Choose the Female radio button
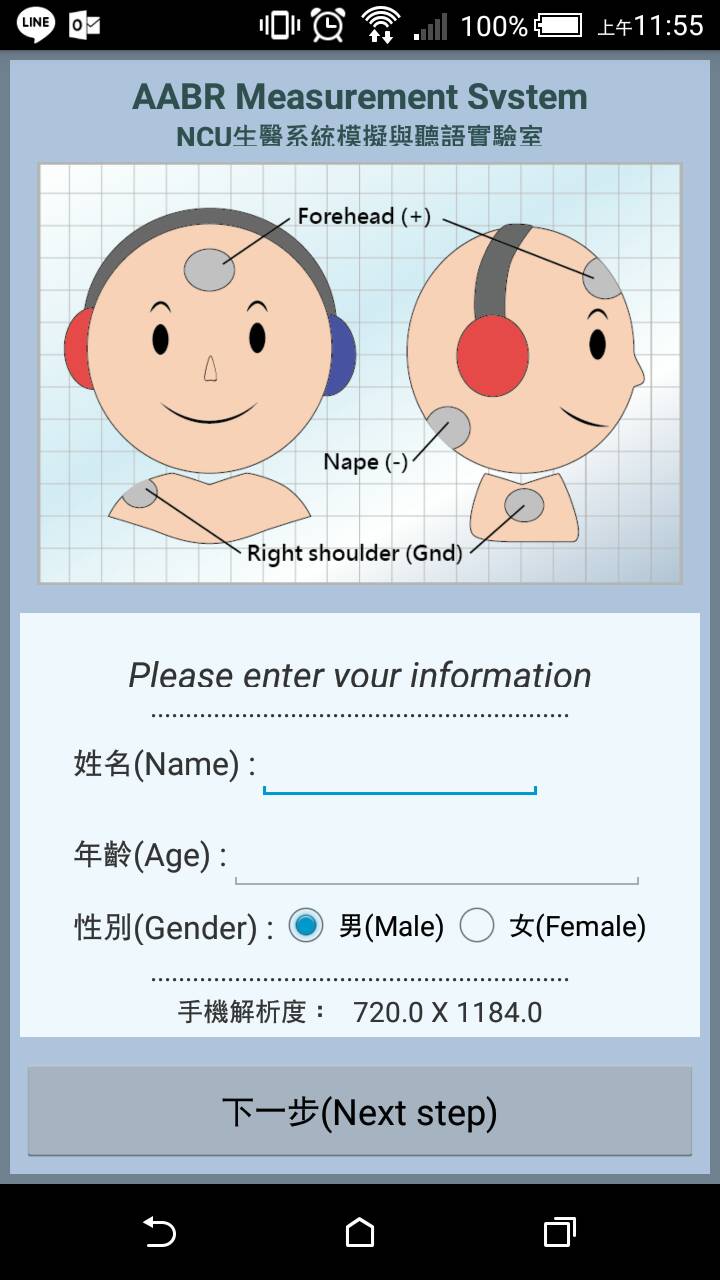 pyautogui.click(x=477, y=926)
